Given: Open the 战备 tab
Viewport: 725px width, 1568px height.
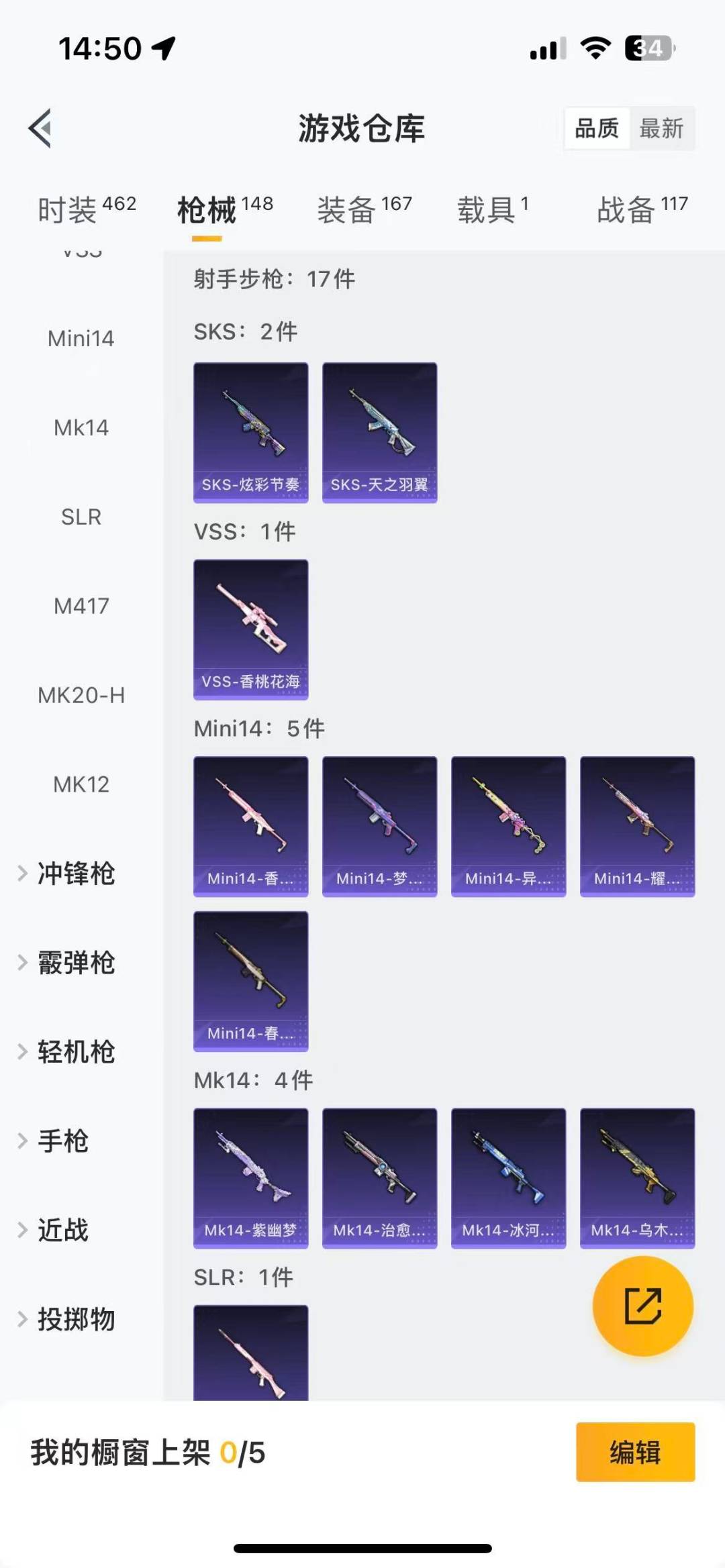Looking at the screenshot, I should point(642,209).
